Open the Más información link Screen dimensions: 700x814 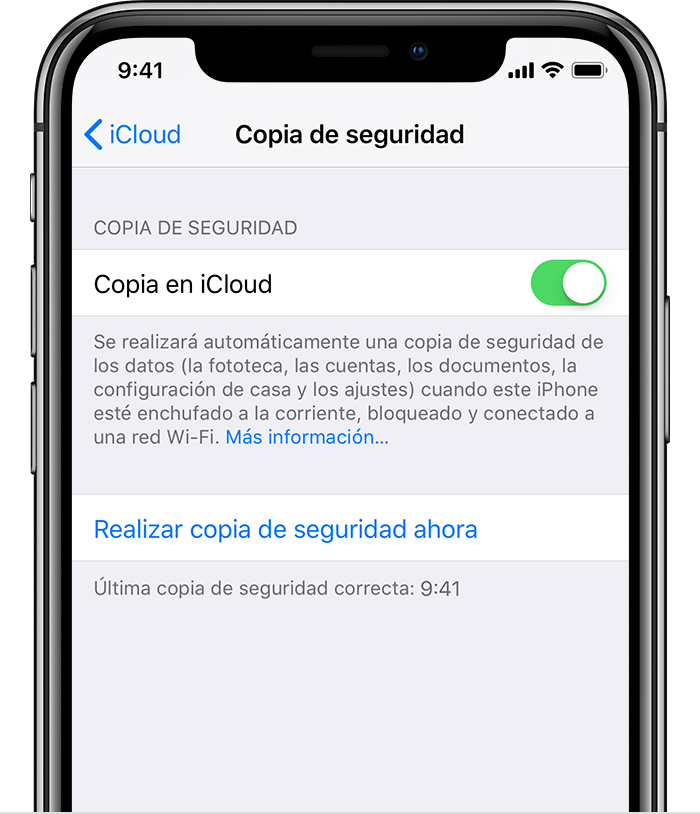click(x=307, y=437)
